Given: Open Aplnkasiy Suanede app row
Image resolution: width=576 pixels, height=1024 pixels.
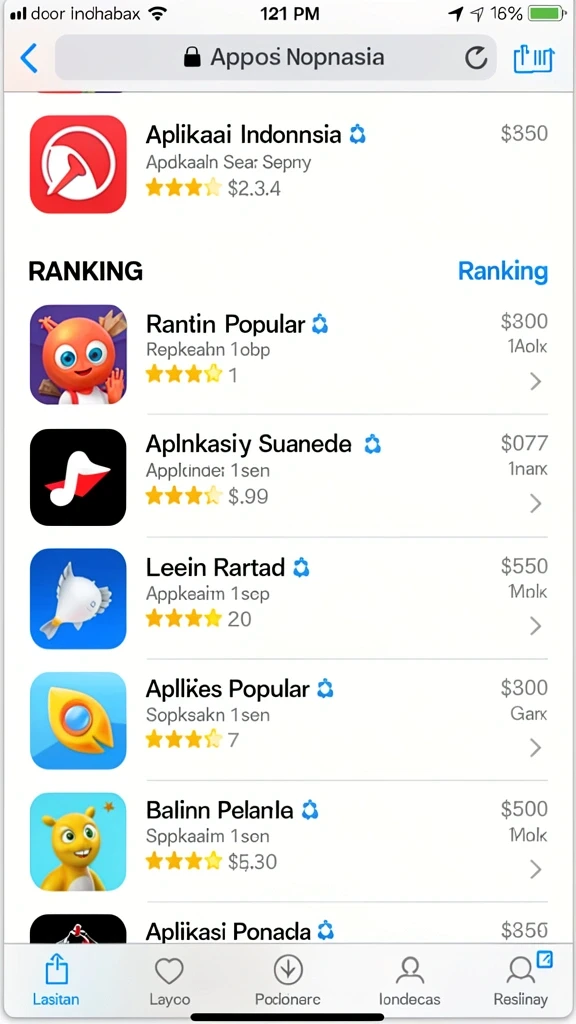Looking at the screenshot, I should 289,476.
